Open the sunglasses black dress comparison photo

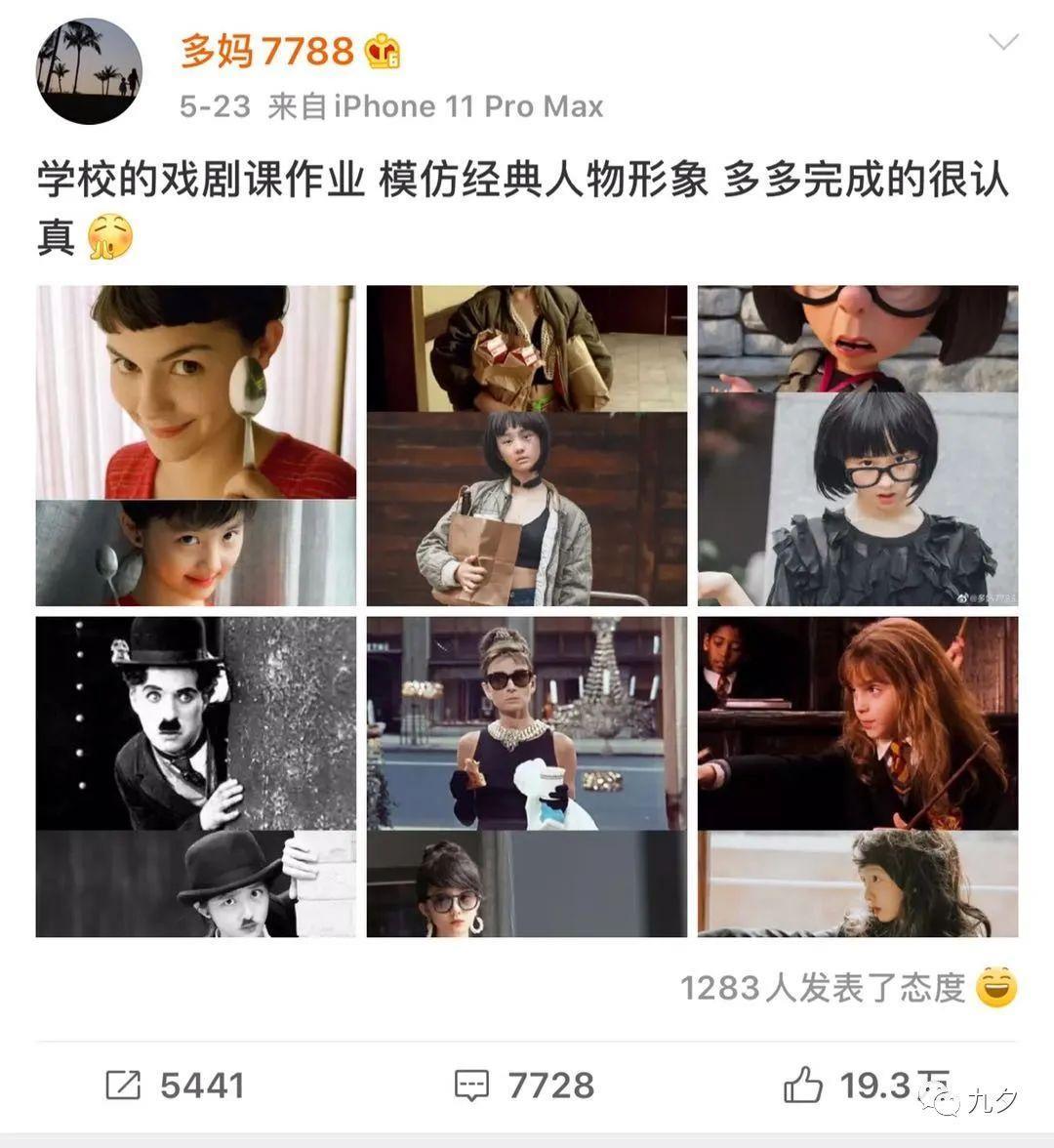pos(527,777)
